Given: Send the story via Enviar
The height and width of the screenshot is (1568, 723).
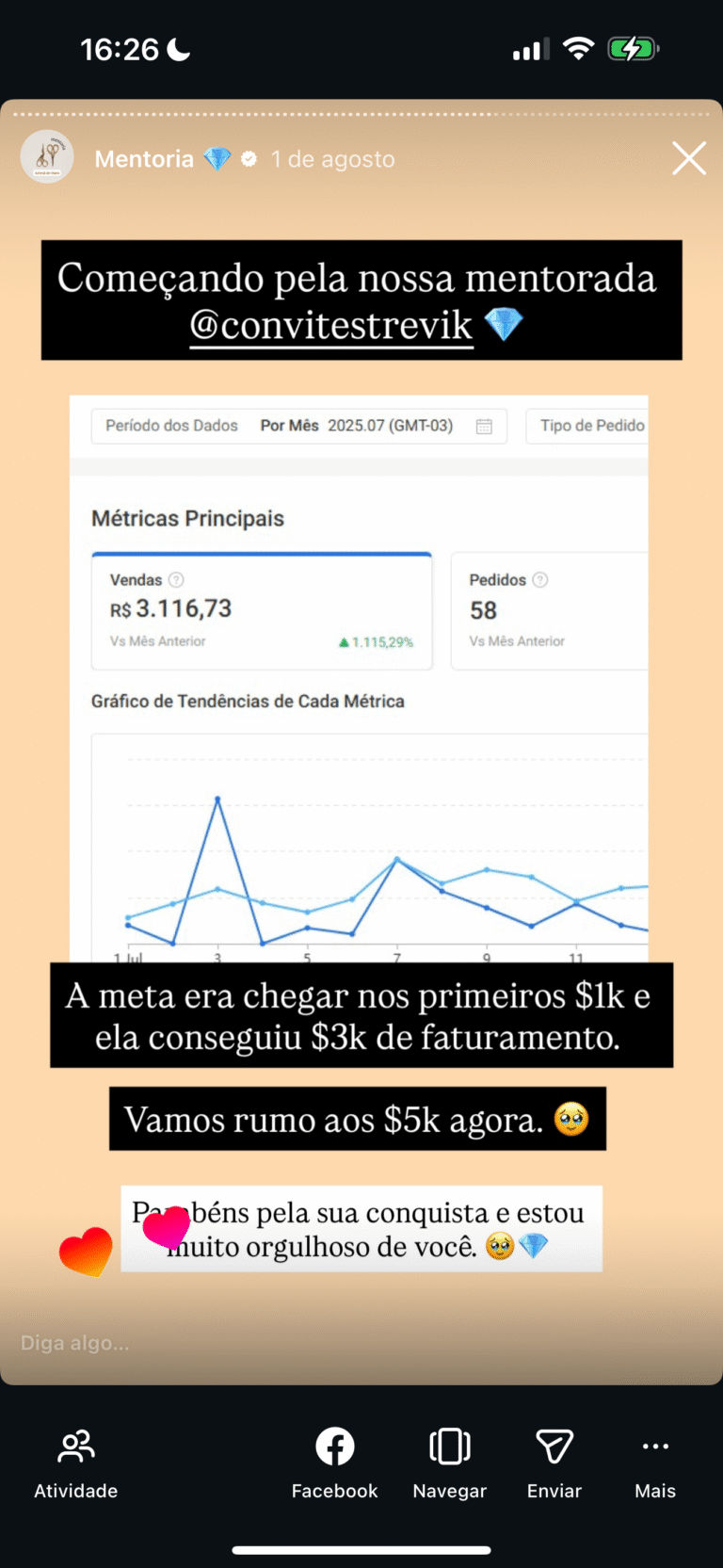Looking at the screenshot, I should pos(554,1462).
